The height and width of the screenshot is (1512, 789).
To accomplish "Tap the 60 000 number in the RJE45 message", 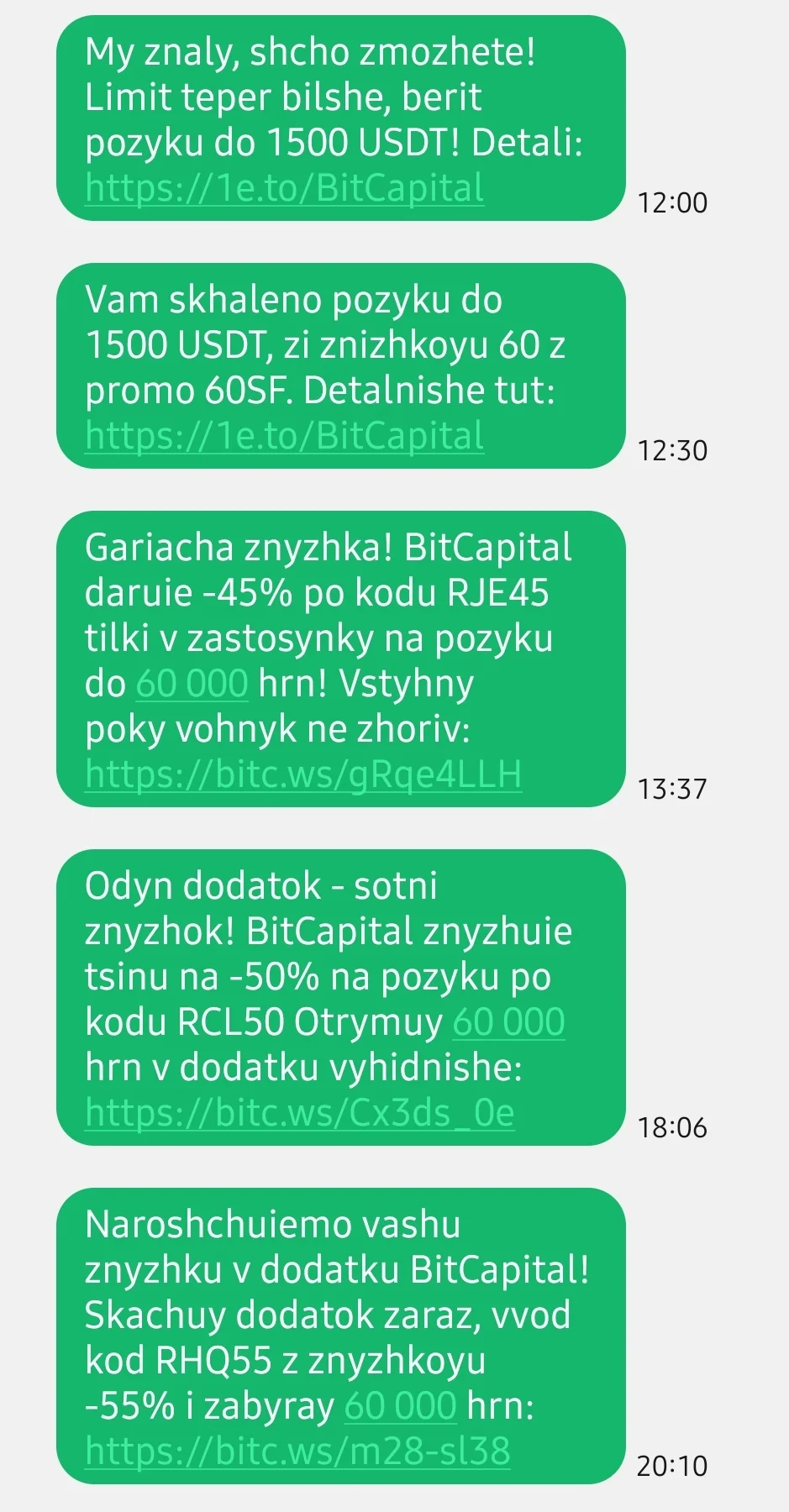I will [192, 684].
